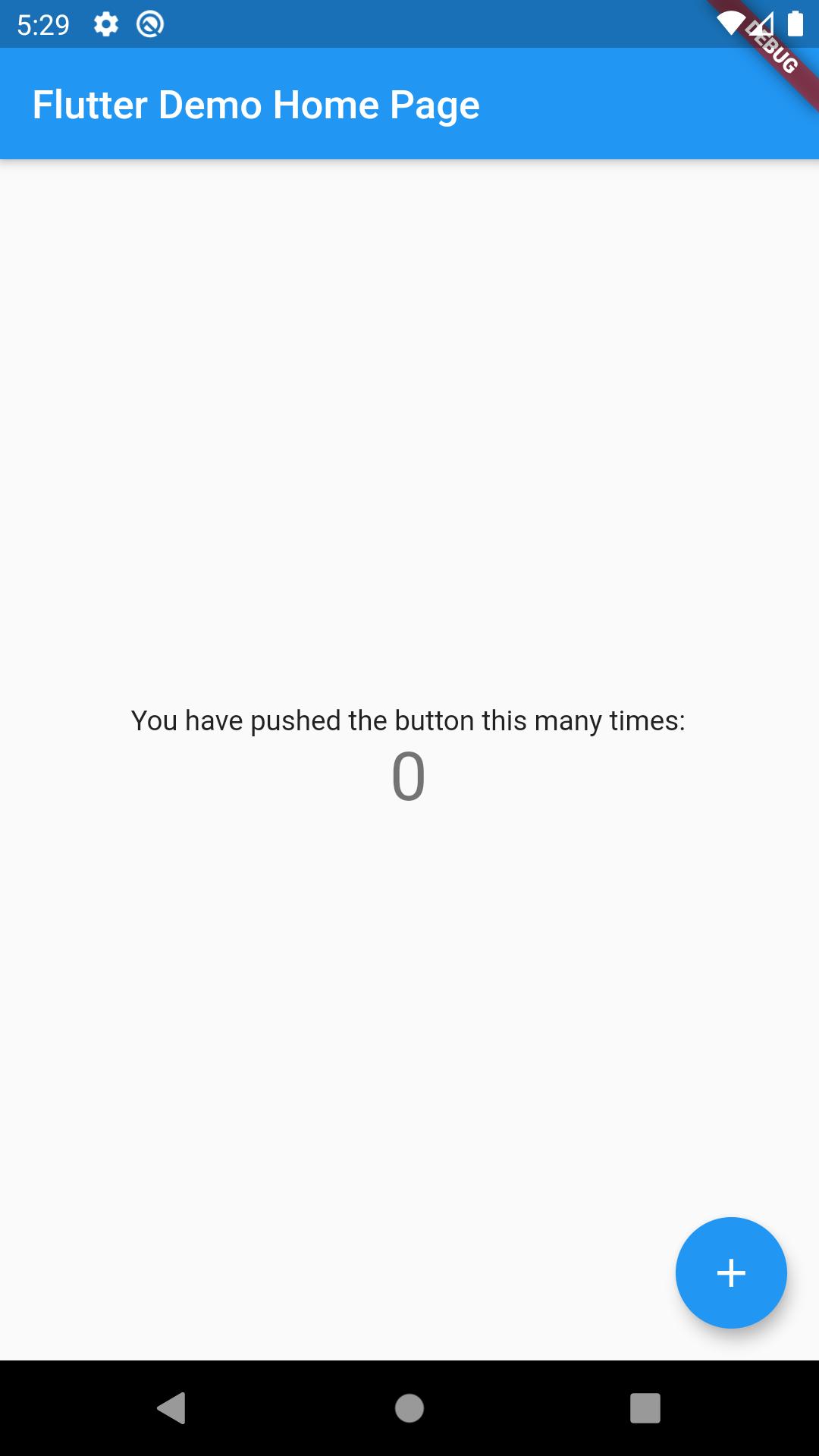Open the settings gear in the status bar
Screen dimensions: 819x1456
[105, 25]
